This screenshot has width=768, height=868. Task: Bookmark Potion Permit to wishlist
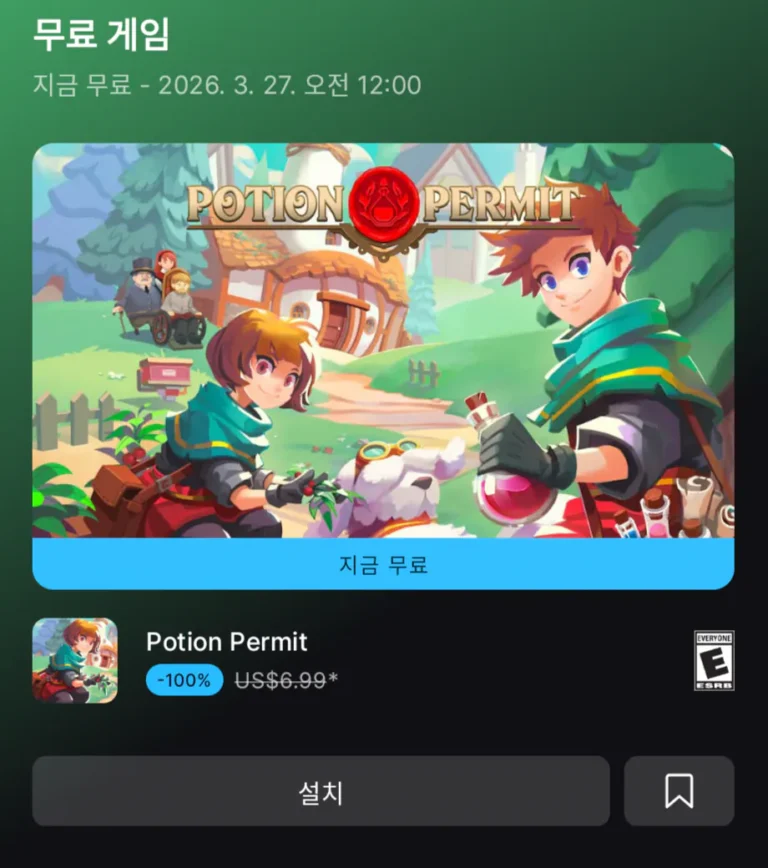click(x=679, y=792)
